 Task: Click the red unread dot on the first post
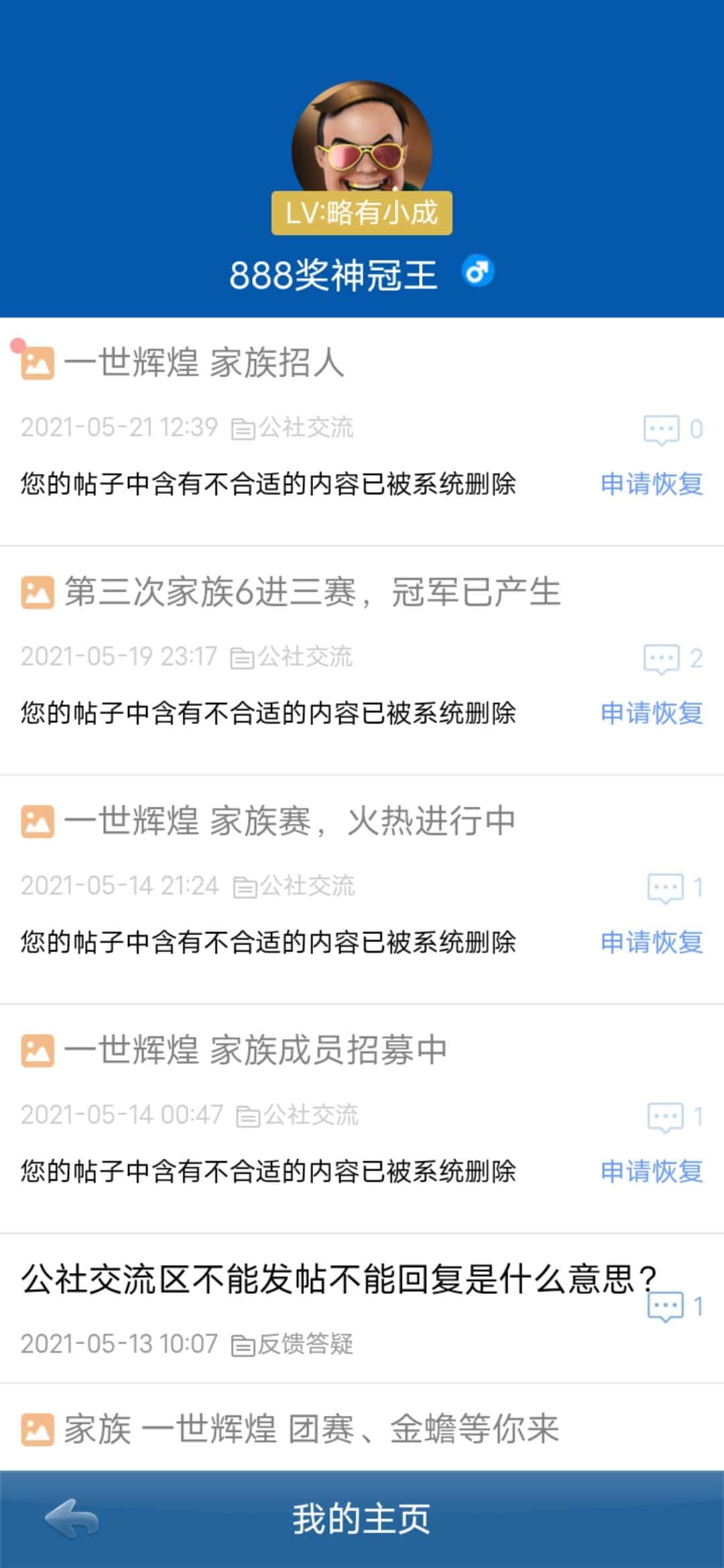[x=17, y=345]
